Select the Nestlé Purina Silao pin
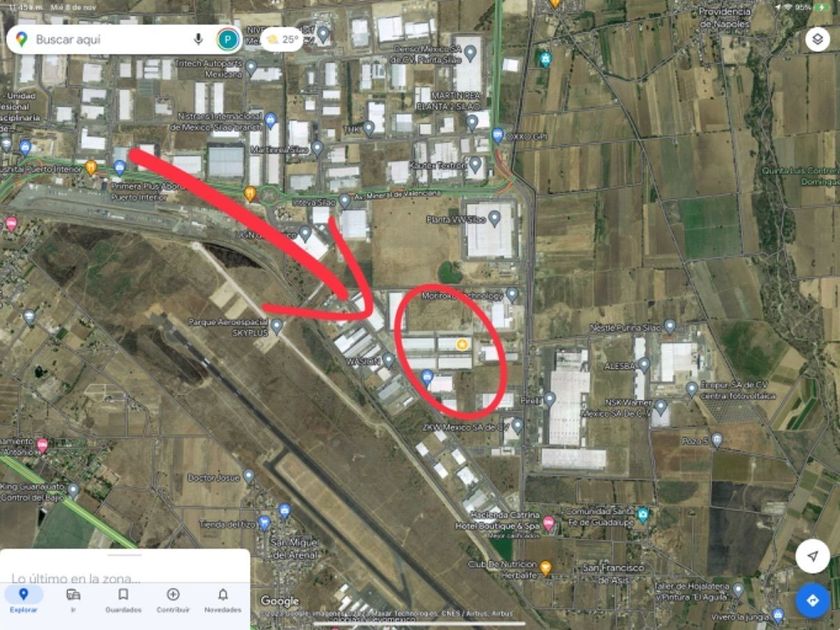This screenshot has width=840, height=630. pos(670,326)
